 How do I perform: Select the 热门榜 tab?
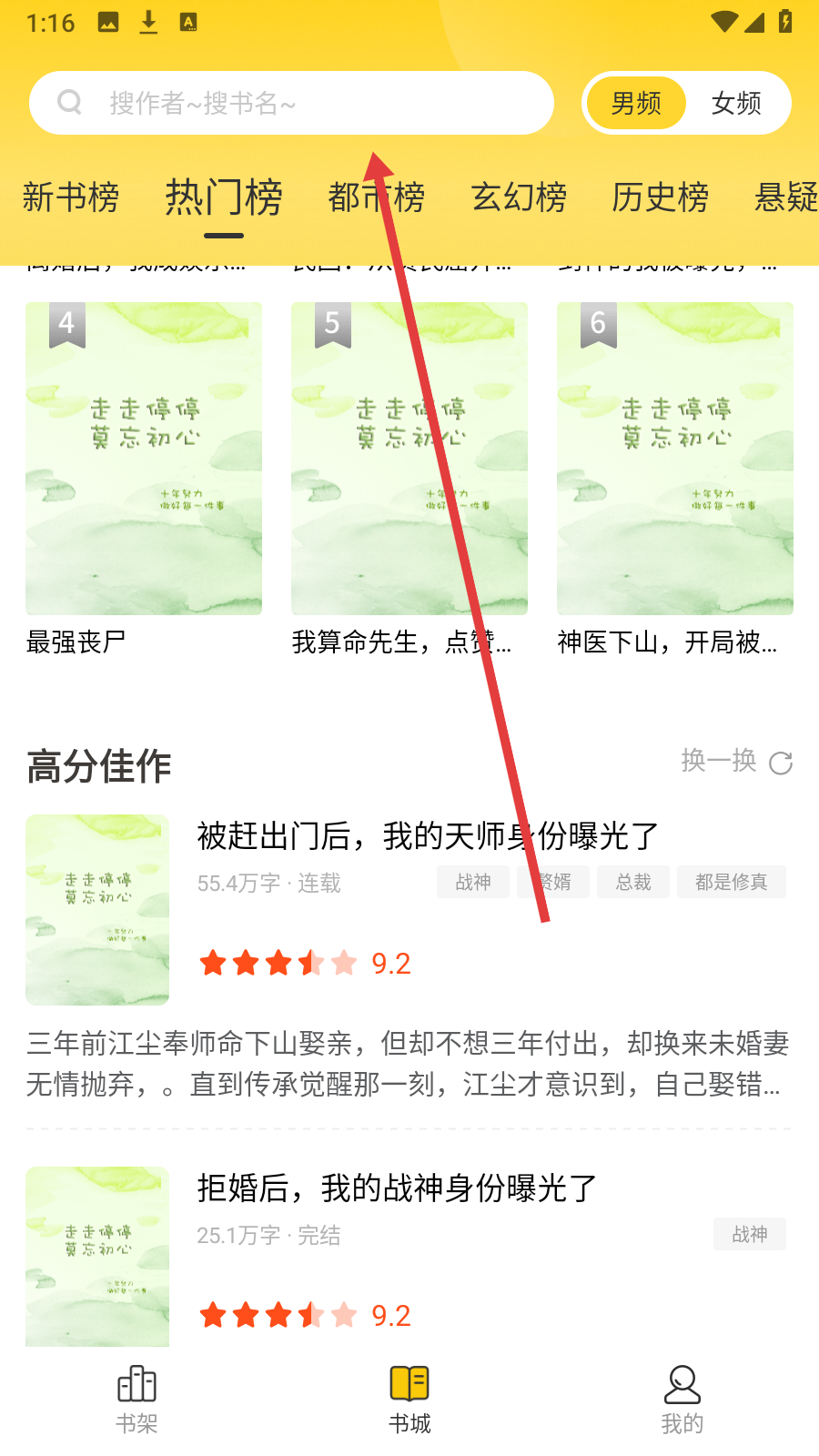224,197
